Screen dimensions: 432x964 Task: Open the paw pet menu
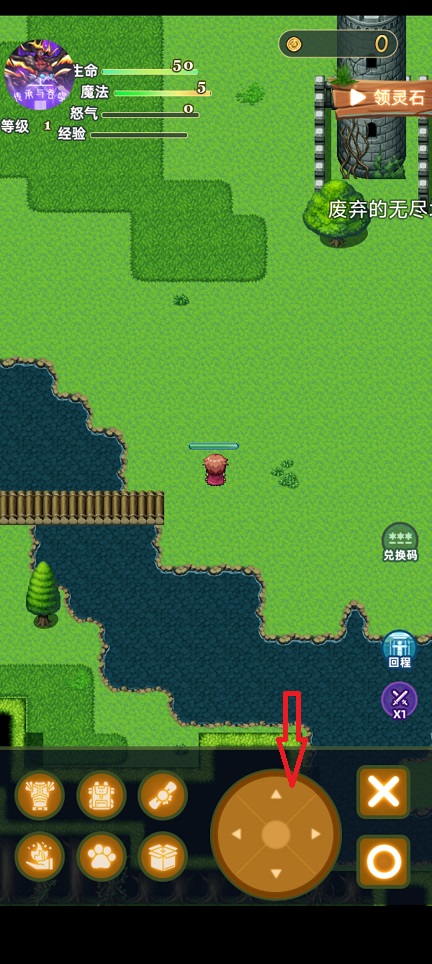pos(101,857)
